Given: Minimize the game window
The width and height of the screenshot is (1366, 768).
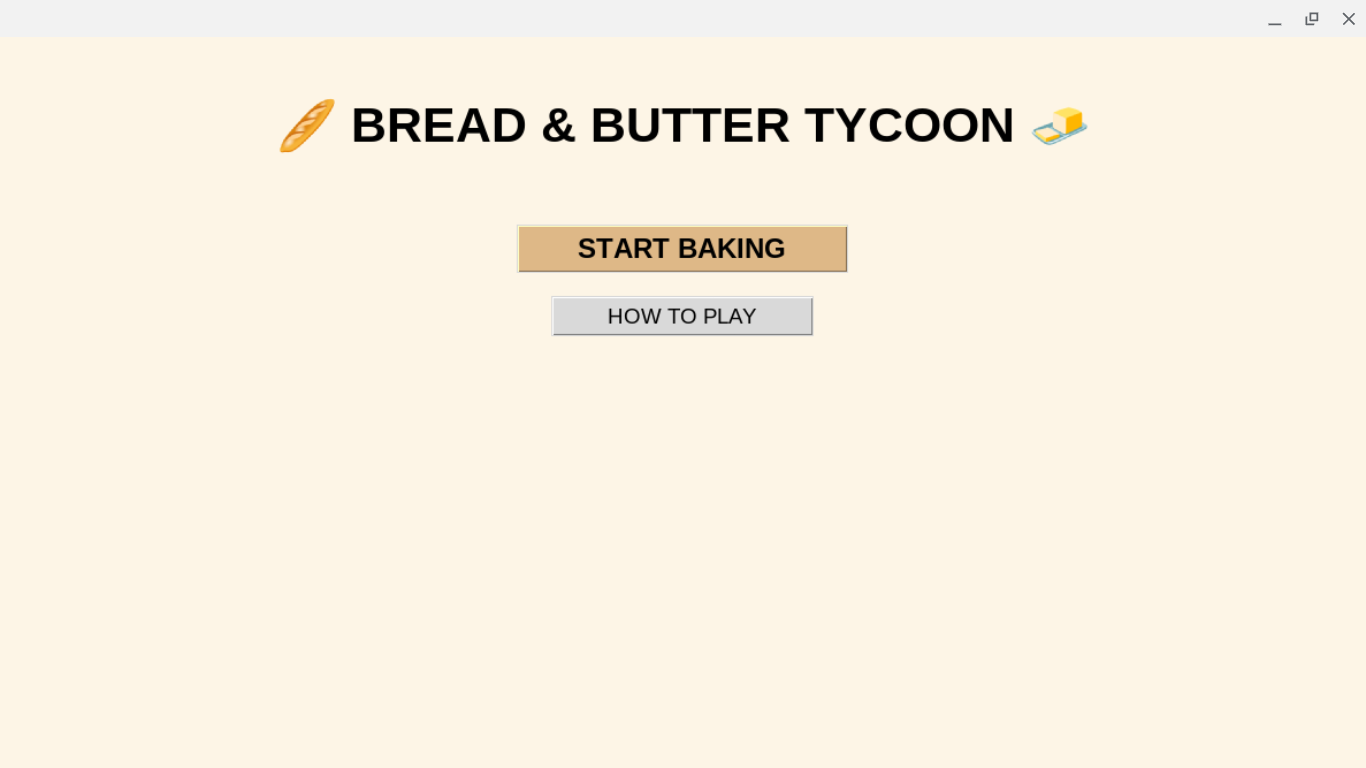Looking at the screenshot, I should point(1275,19).
